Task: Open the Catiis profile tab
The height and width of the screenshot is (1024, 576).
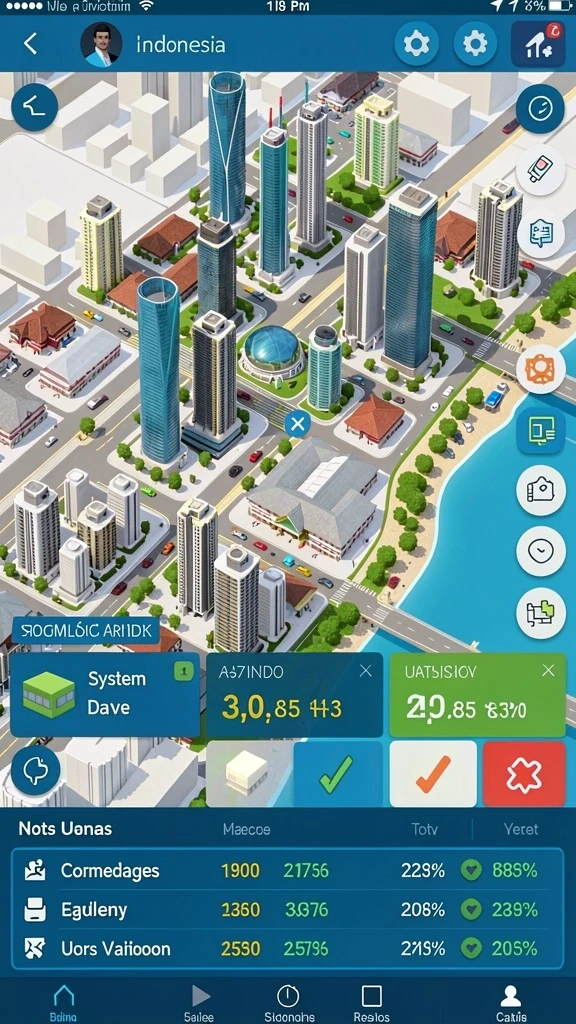Action: tap(510, 1002)
